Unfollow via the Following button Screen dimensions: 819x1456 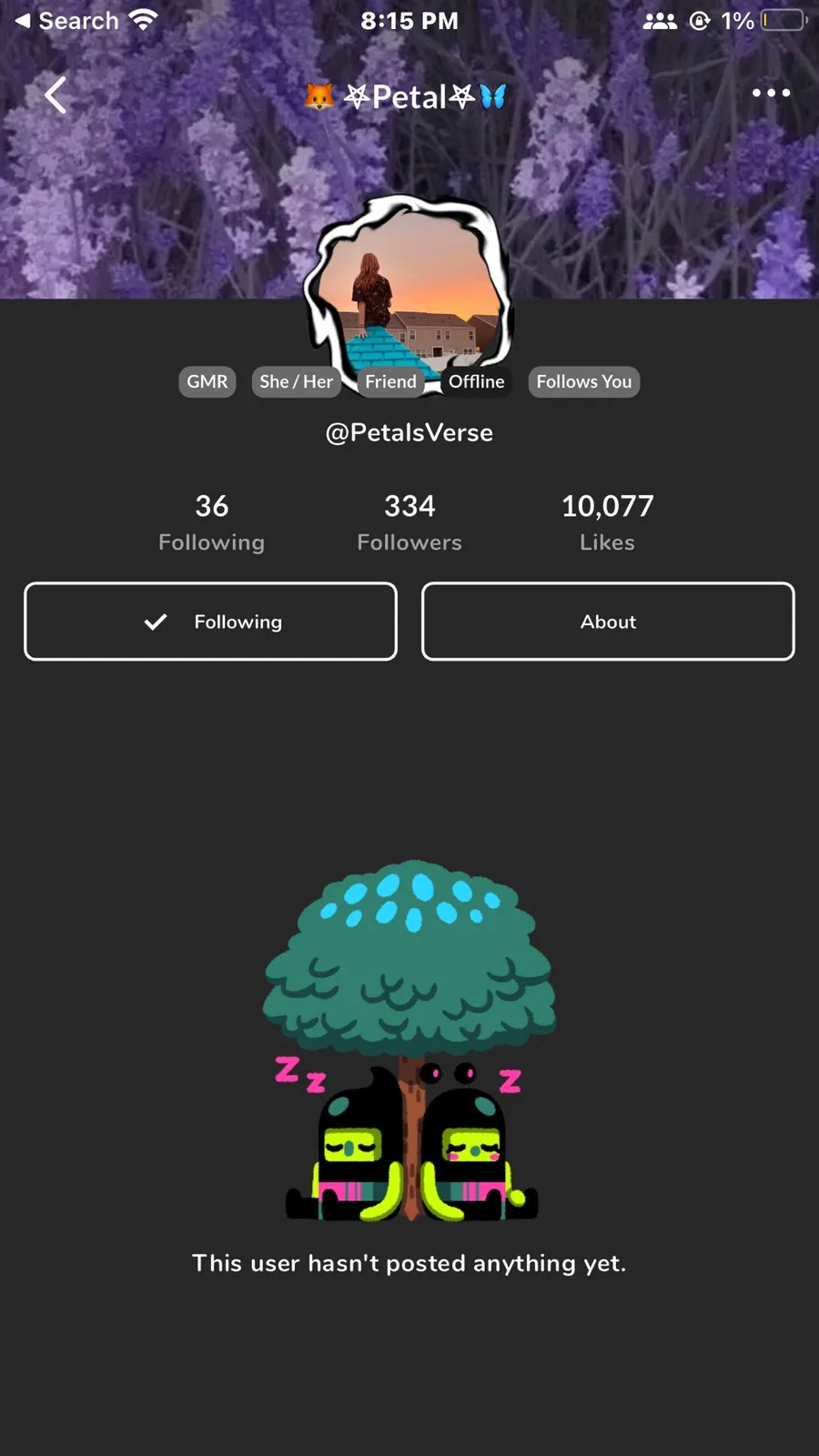point(211,622)
